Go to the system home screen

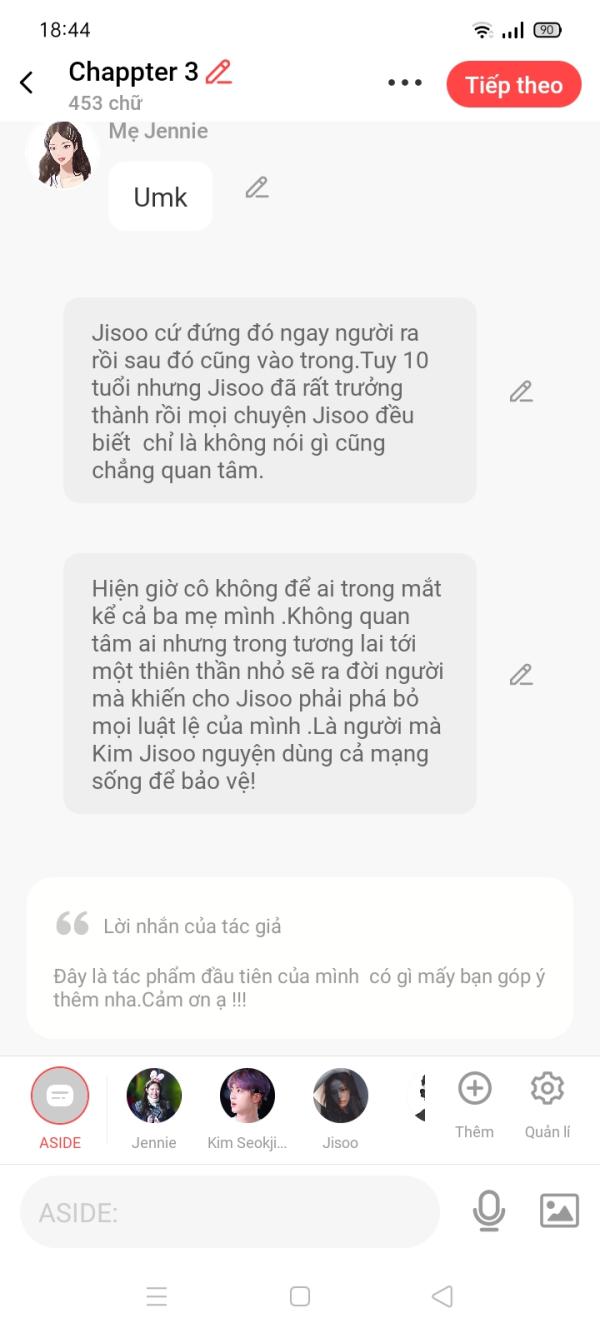(300, 1296)
